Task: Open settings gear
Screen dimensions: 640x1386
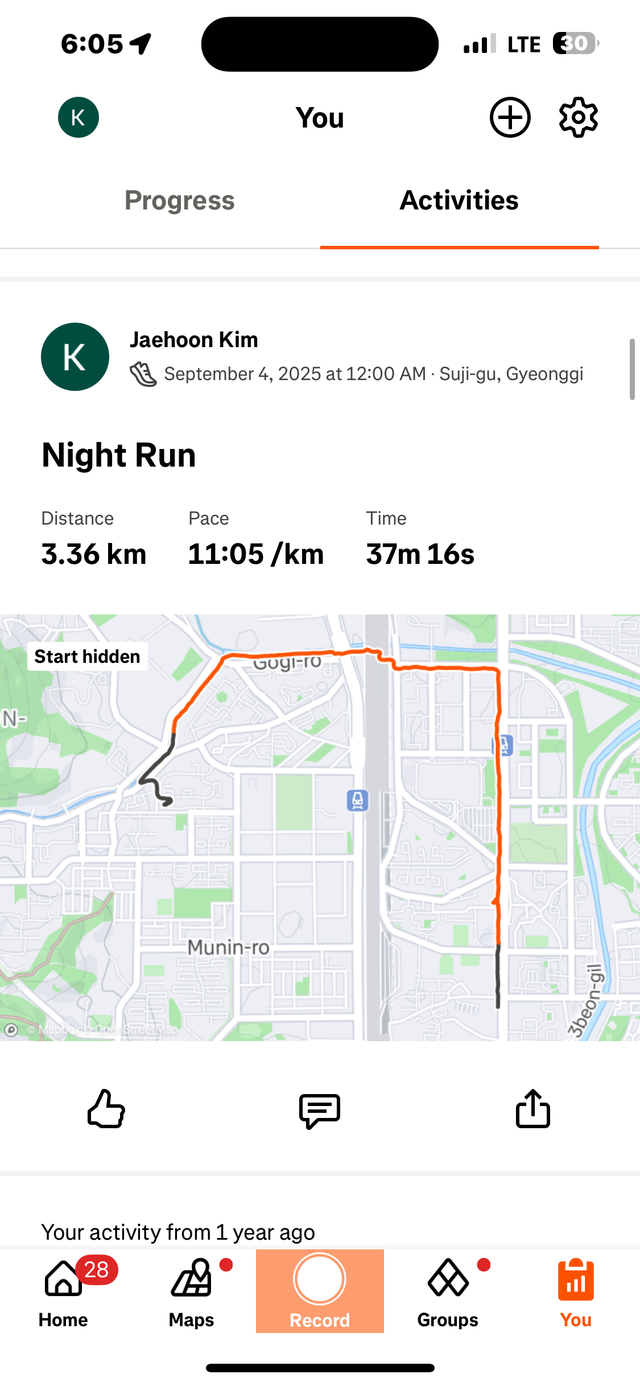Action: [578, 118]
